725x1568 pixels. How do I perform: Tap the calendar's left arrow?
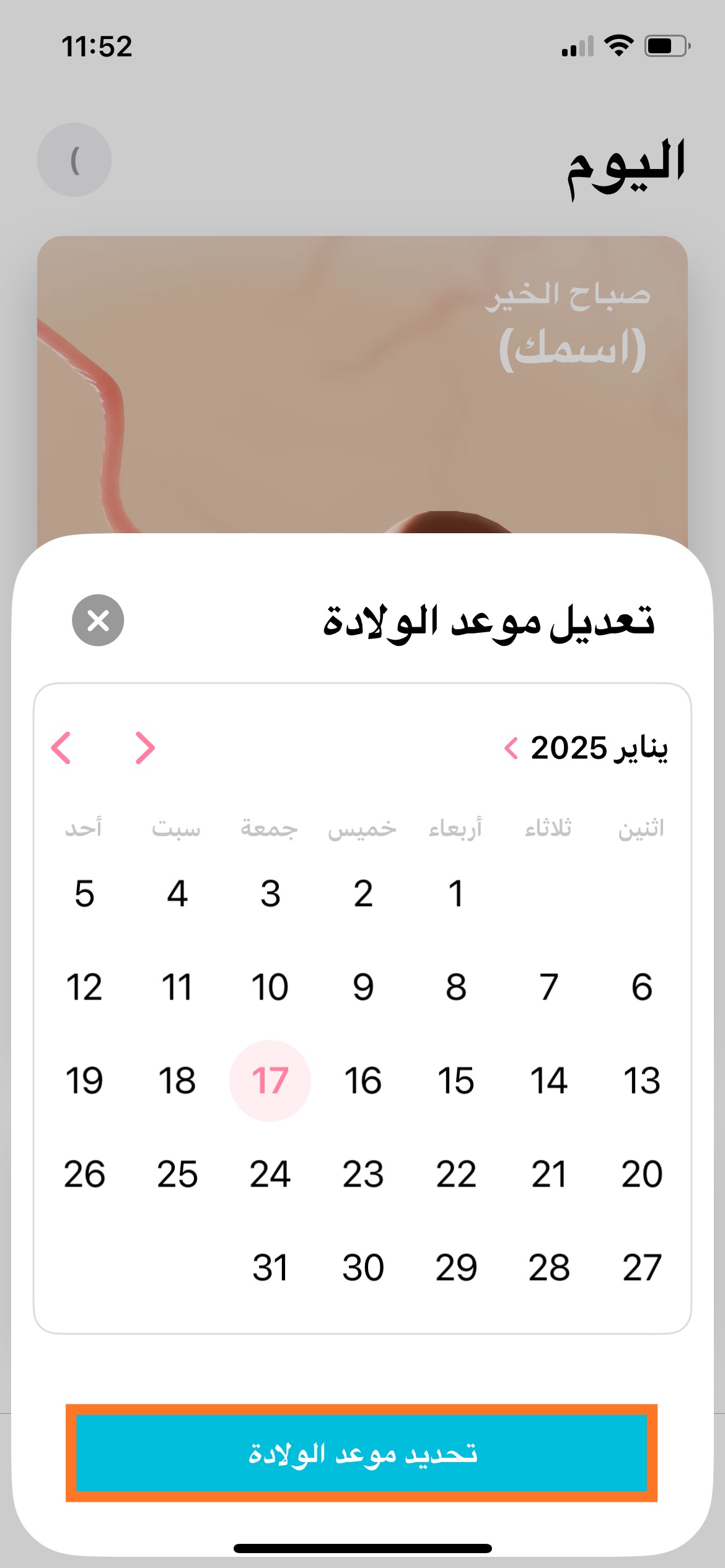coord(61,748)
